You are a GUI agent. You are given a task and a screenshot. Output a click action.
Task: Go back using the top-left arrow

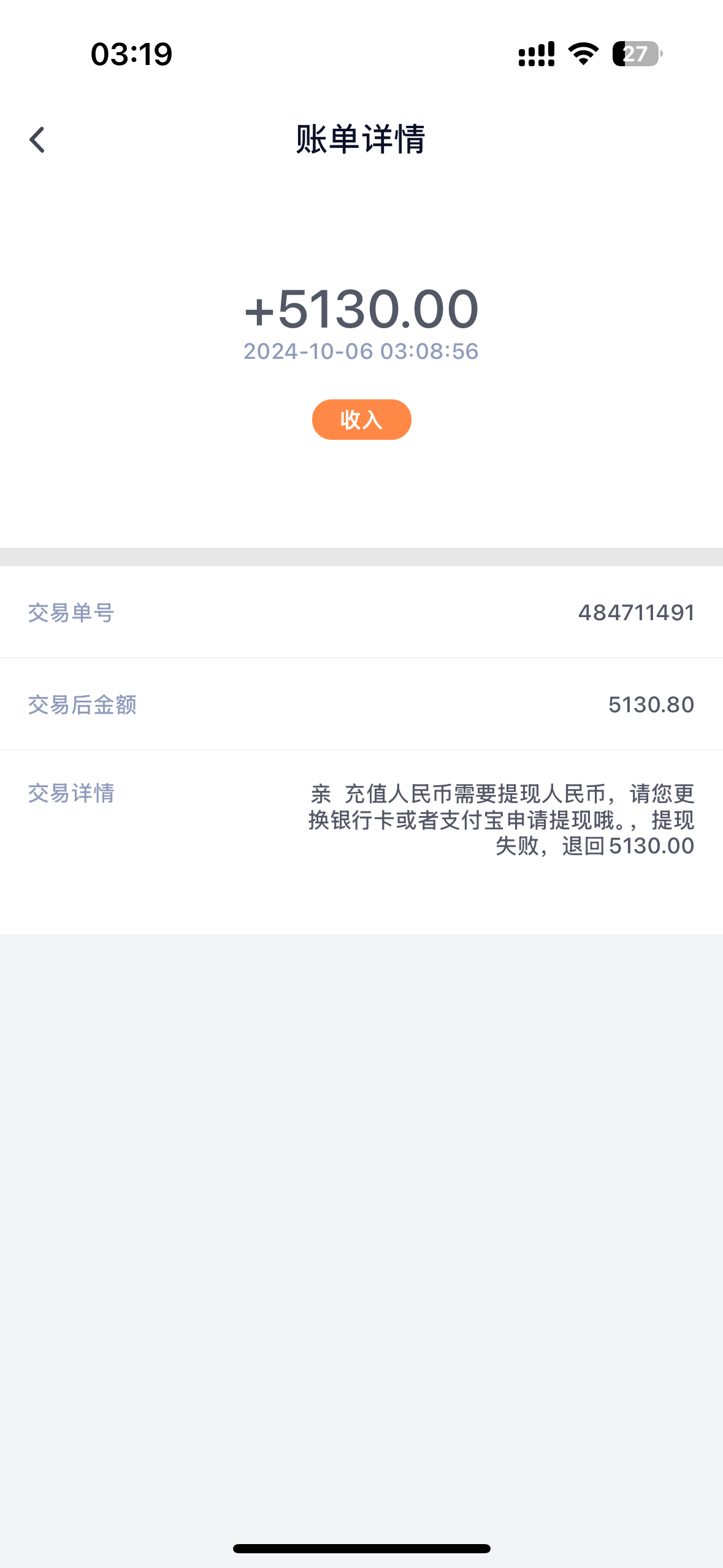point(37,140)
